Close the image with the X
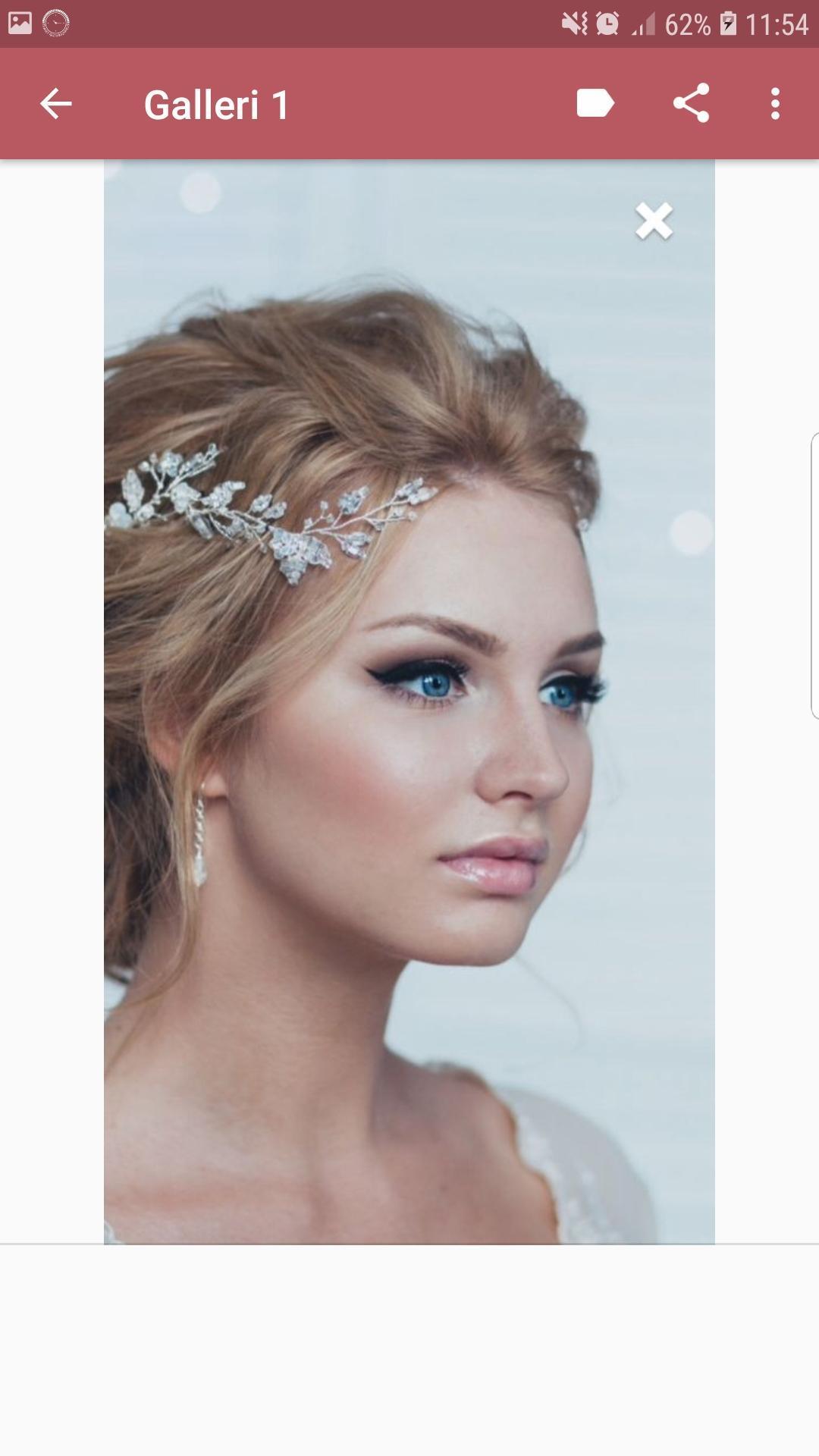Image resolution: width=819 pixels, height=1456 pixels. pyautogui.click(x=654, y=221)
